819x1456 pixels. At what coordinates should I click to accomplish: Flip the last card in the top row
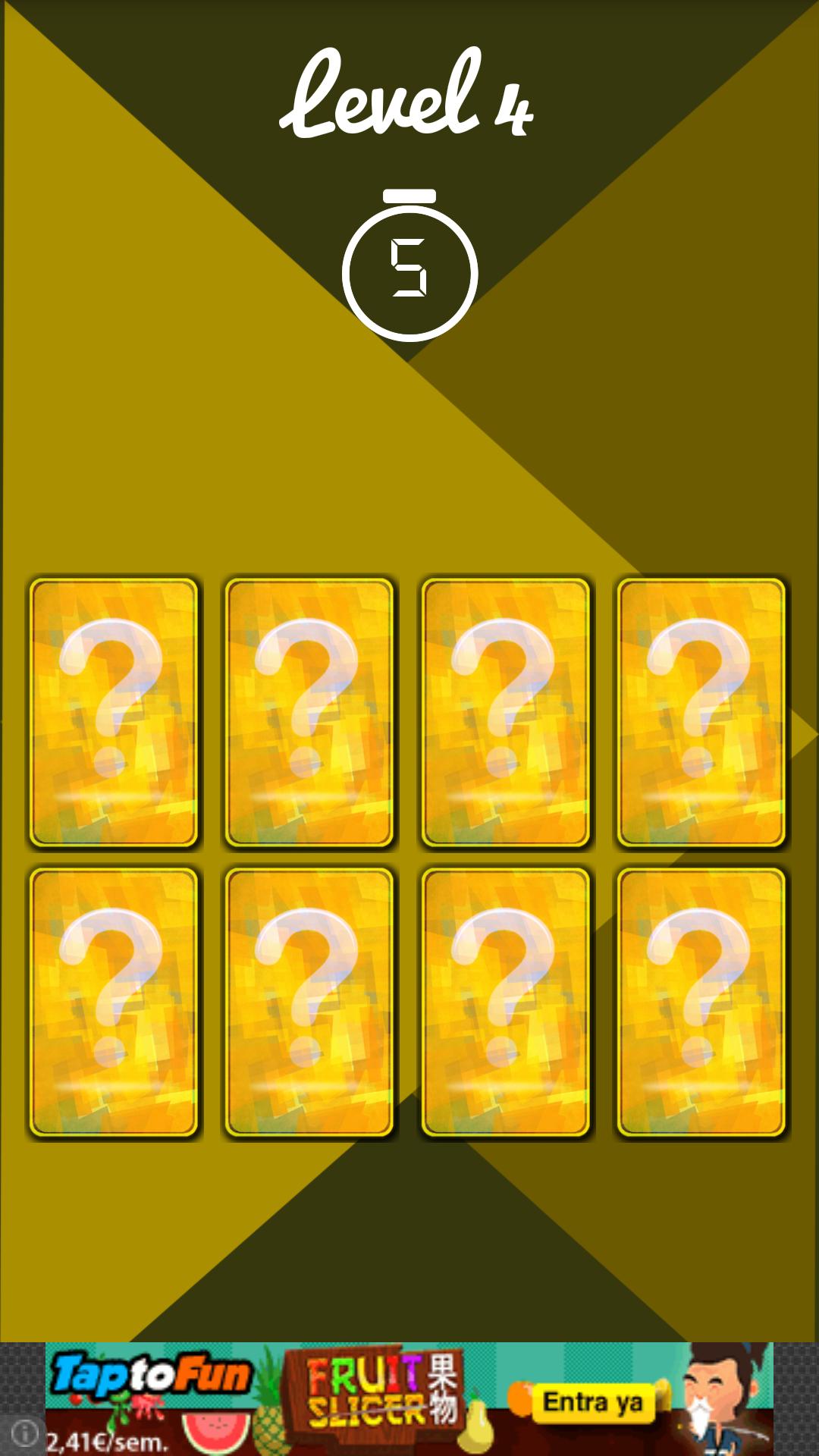tap(701, 713)
